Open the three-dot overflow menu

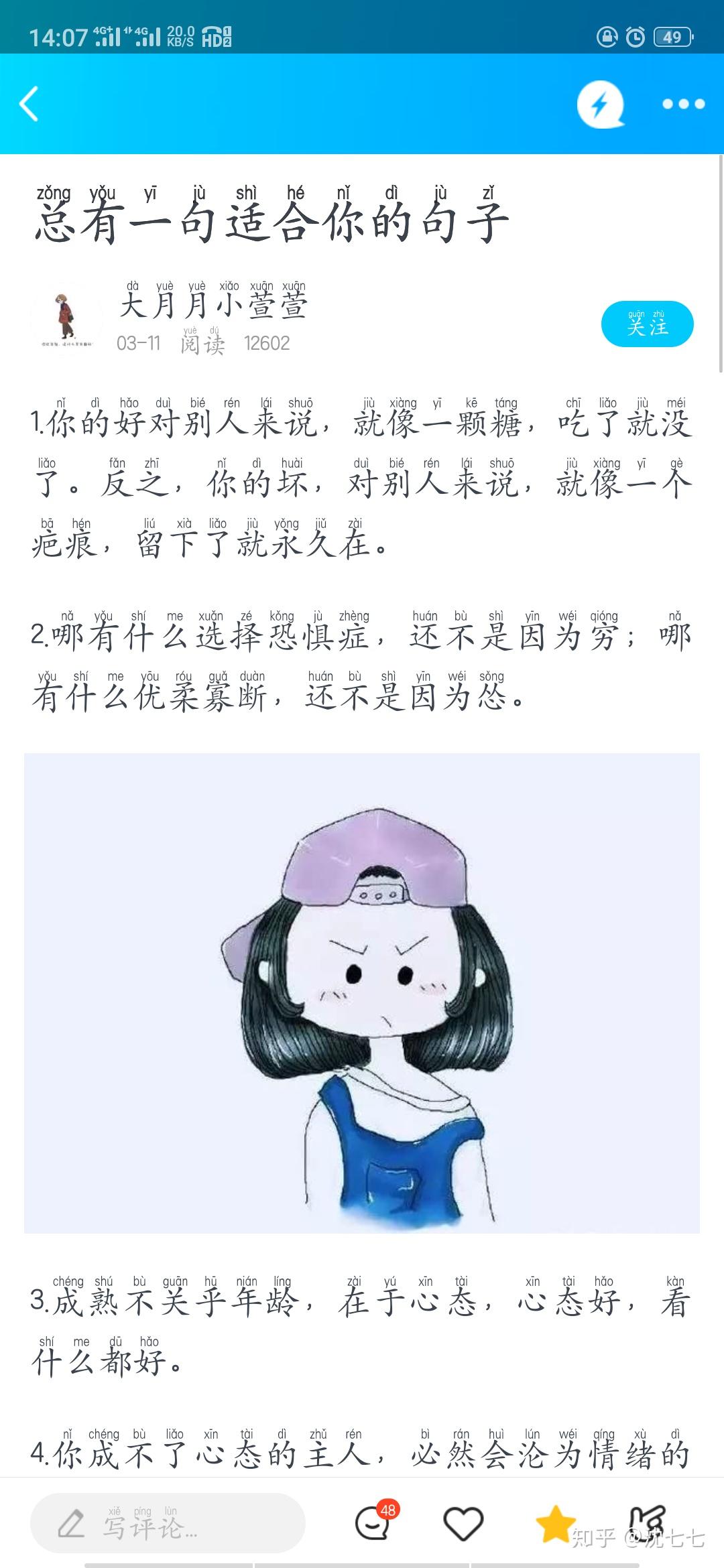[x=683, y=104]
